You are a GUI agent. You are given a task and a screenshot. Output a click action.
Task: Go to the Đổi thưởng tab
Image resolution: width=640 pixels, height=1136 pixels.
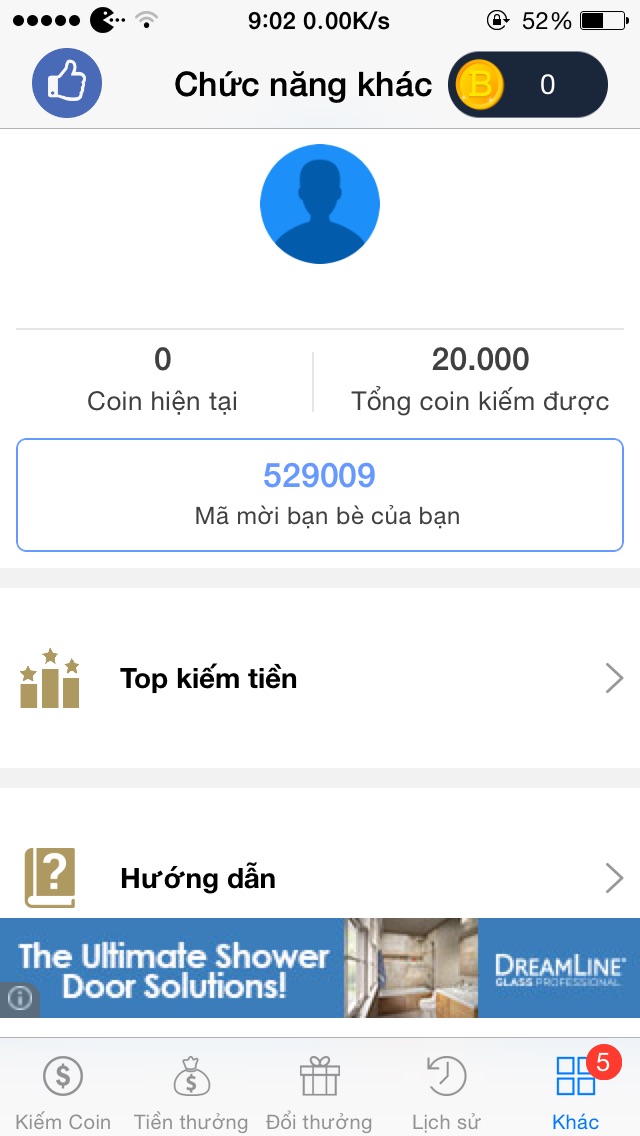pyautogui.click(x=319, y=1092)
